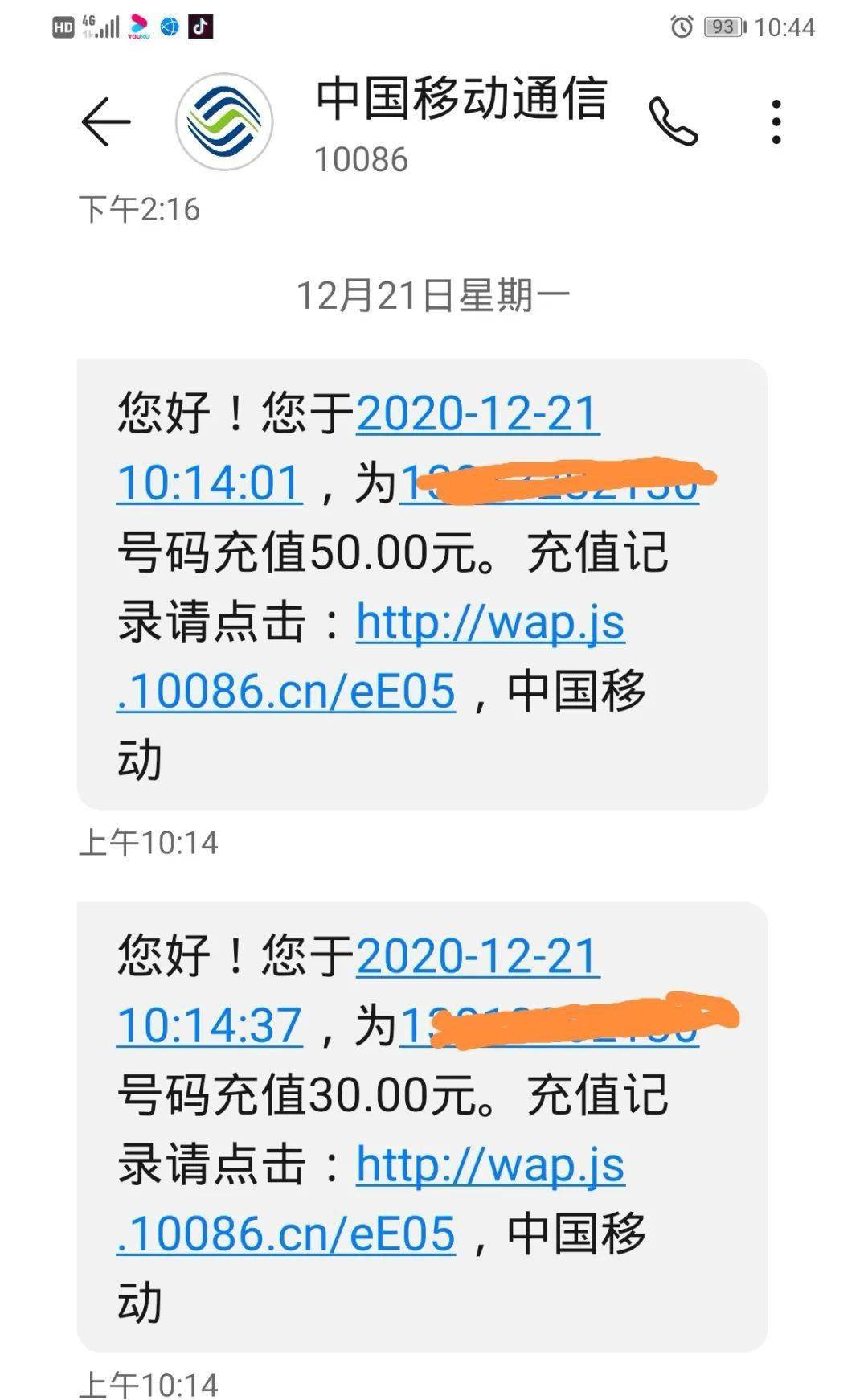Call 10086 with the phone icon

[x=674, y=122]
